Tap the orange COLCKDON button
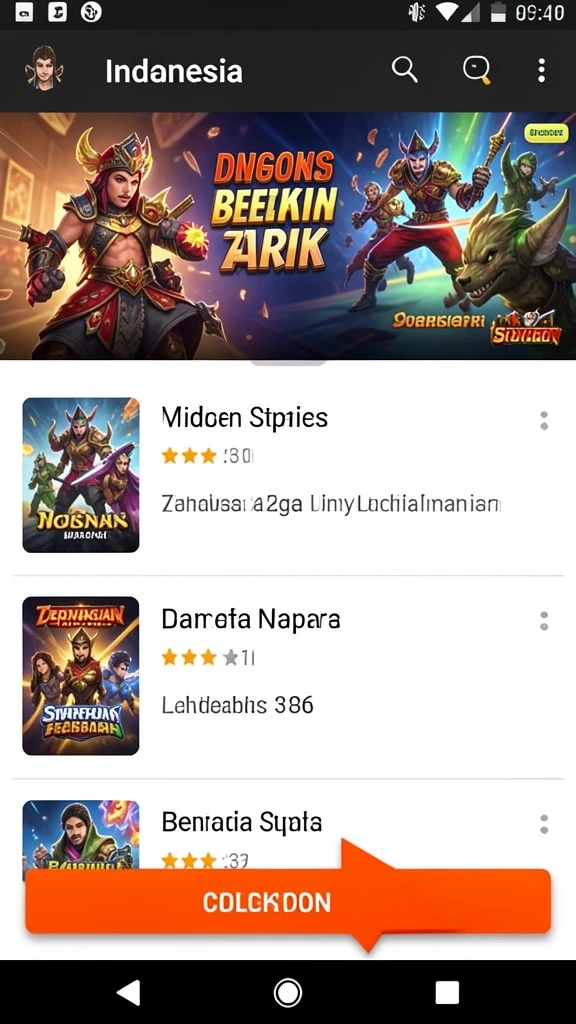Screen dimensions: 576x1024 tap(288, 902)
